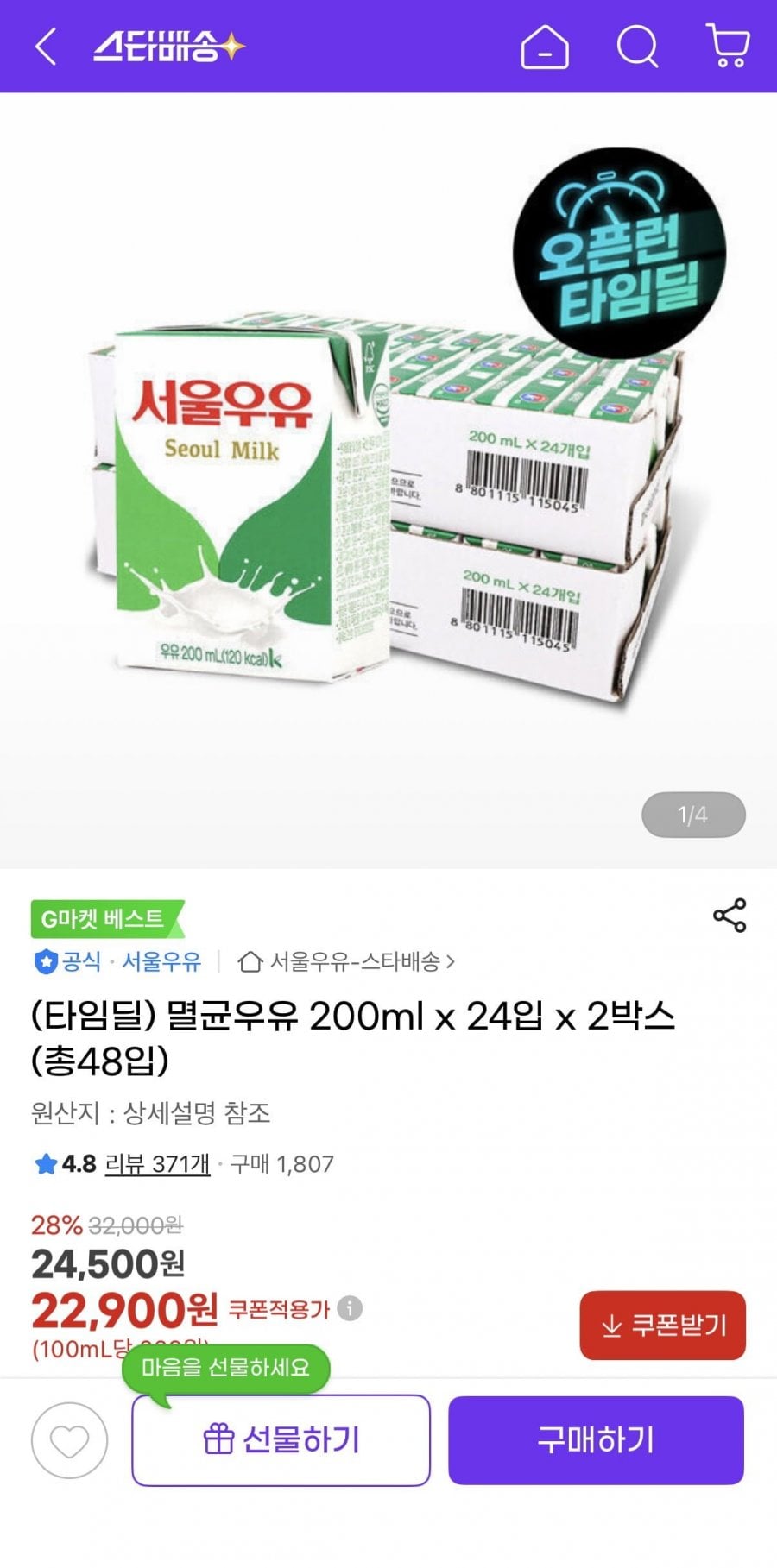This screenshot has height=1568, width=777.
Task: Show coupon price info icon
Action: (x=350, y=1309)
